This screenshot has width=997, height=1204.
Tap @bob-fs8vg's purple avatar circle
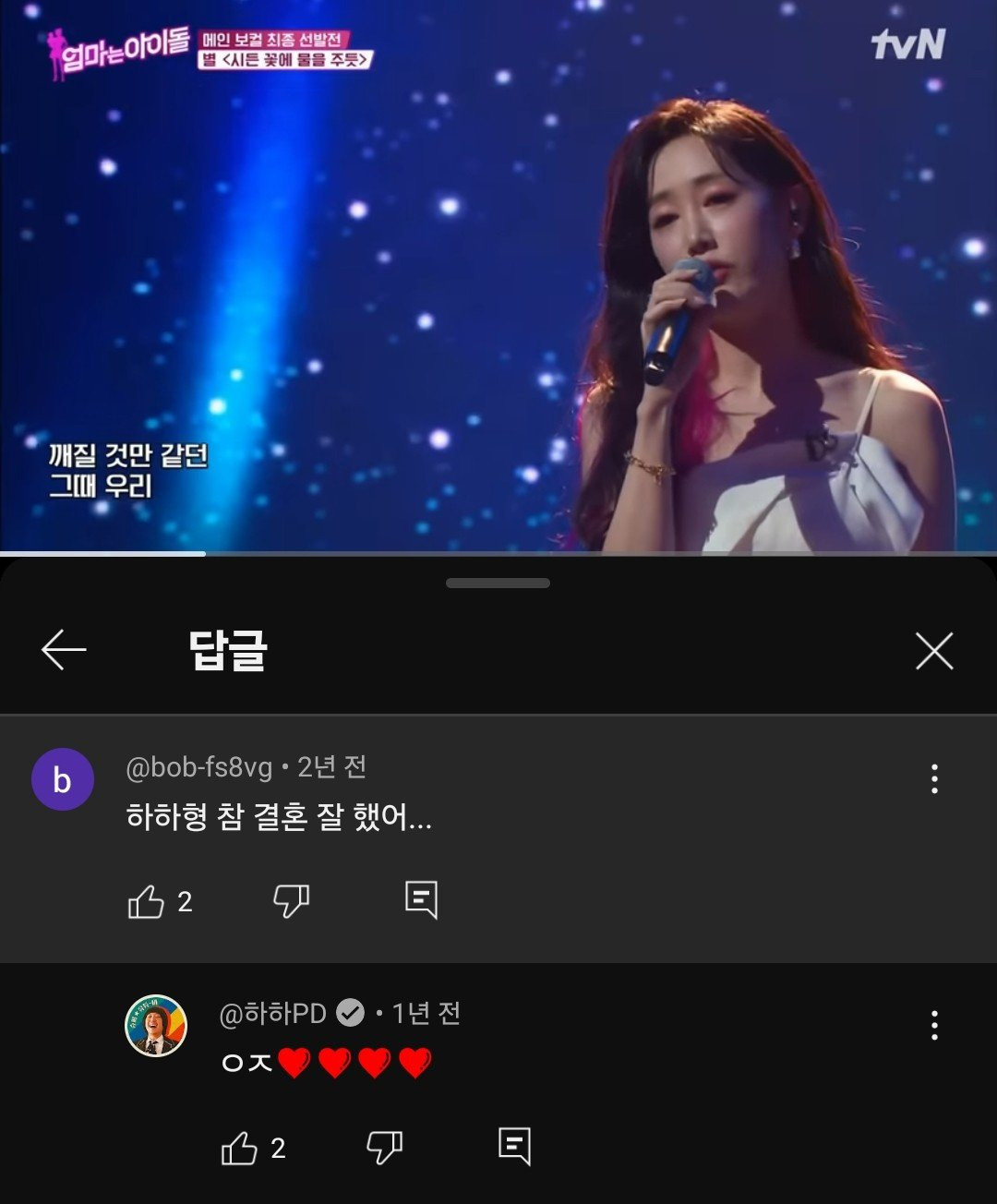pyautogui.click(x=64, y=778)
